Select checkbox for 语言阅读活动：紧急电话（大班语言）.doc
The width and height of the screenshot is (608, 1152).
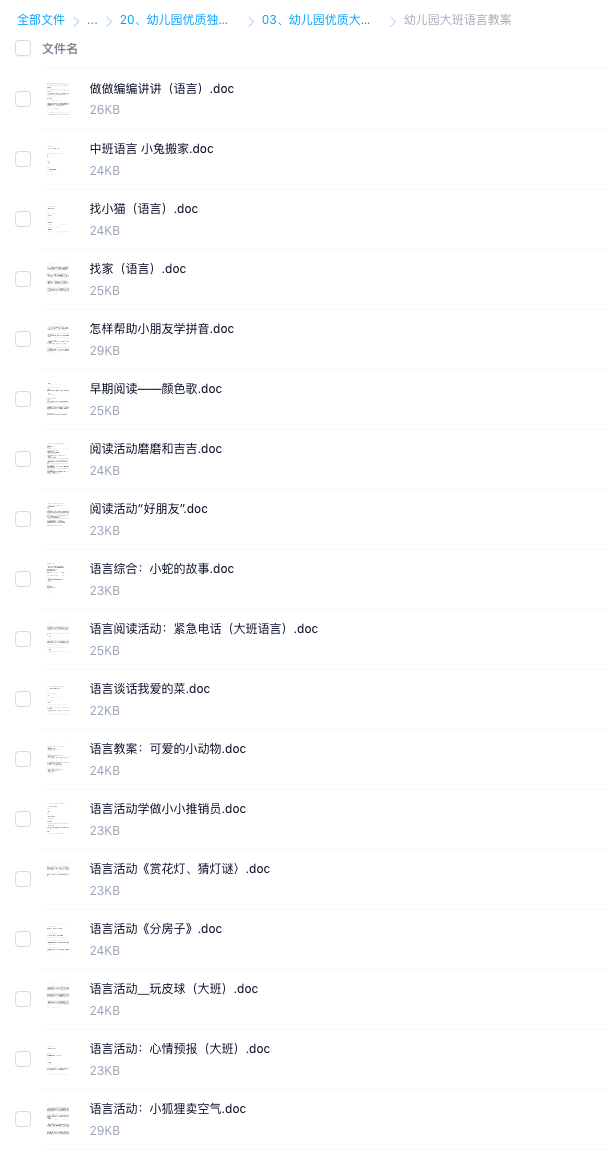click(x=23, y=638)
